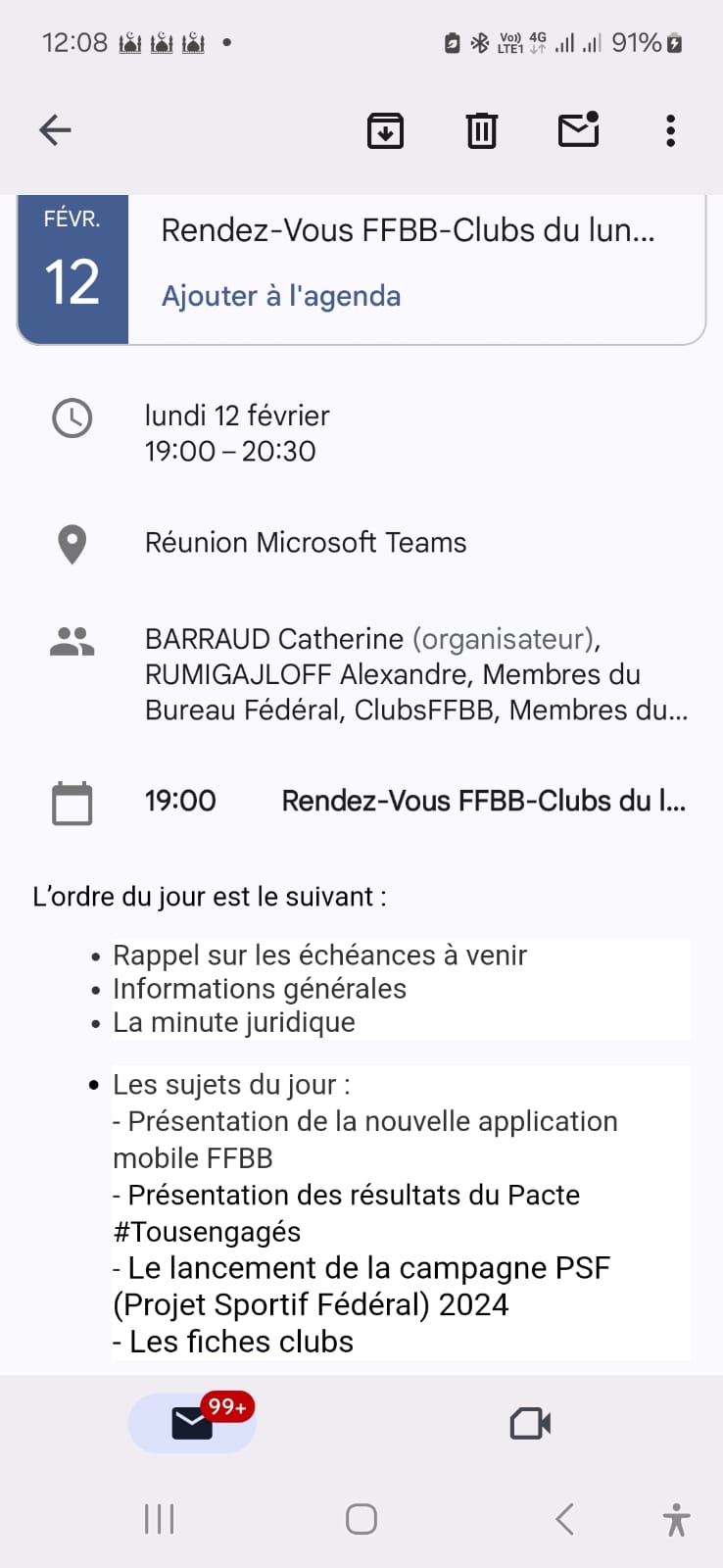The height and width of the screenshot is (1568, 723).
Task: Mark the email as unread
Action: point(578,130)
